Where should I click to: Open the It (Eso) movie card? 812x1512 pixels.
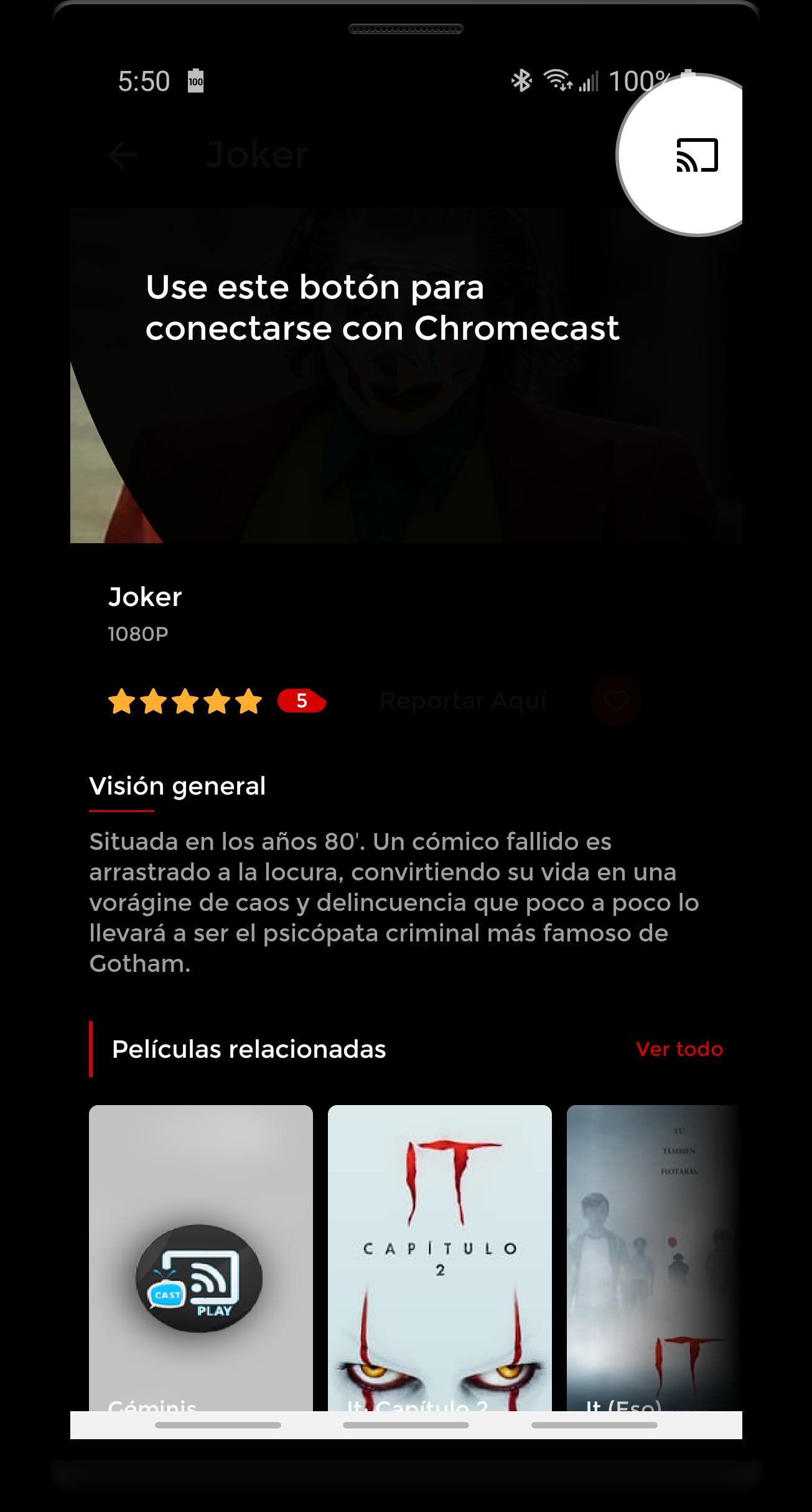coord(653,1257)
